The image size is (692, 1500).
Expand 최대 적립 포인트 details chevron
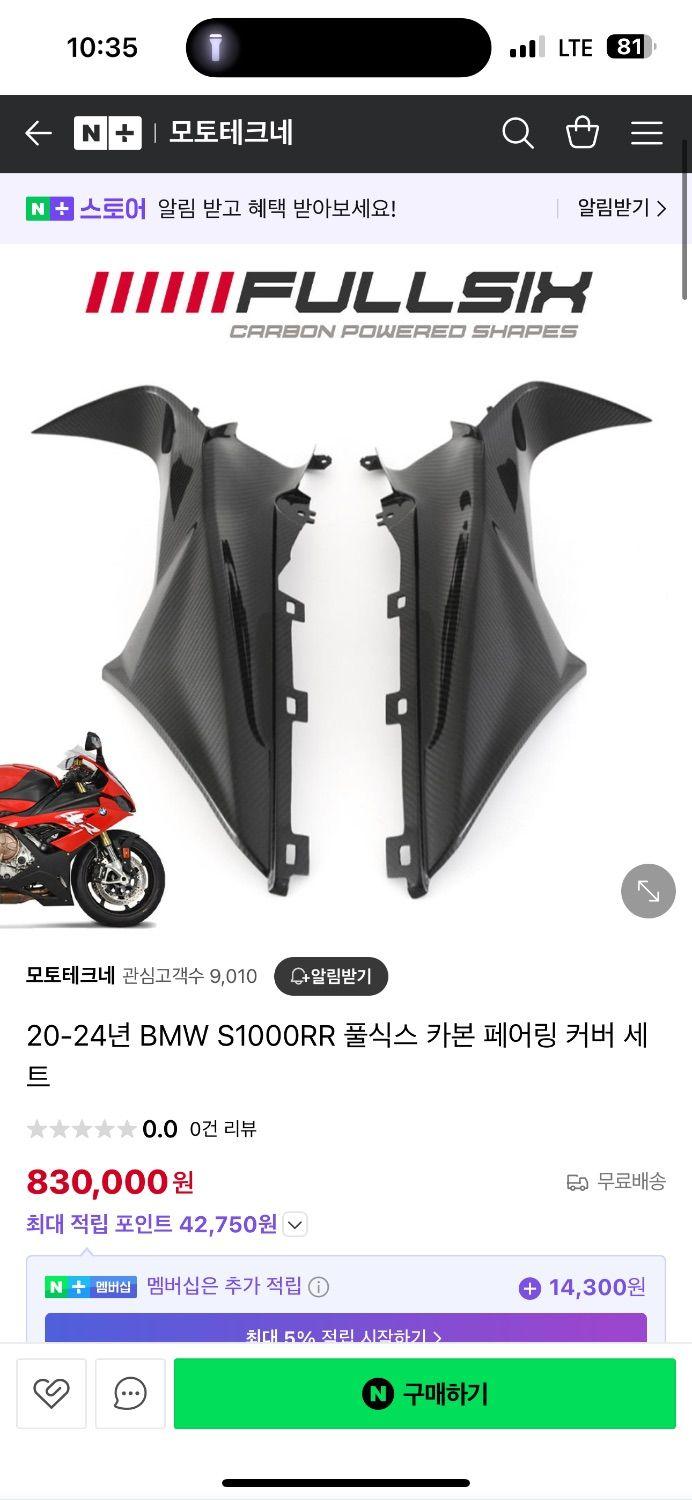pyautogui.click(x=295, y=1224)
